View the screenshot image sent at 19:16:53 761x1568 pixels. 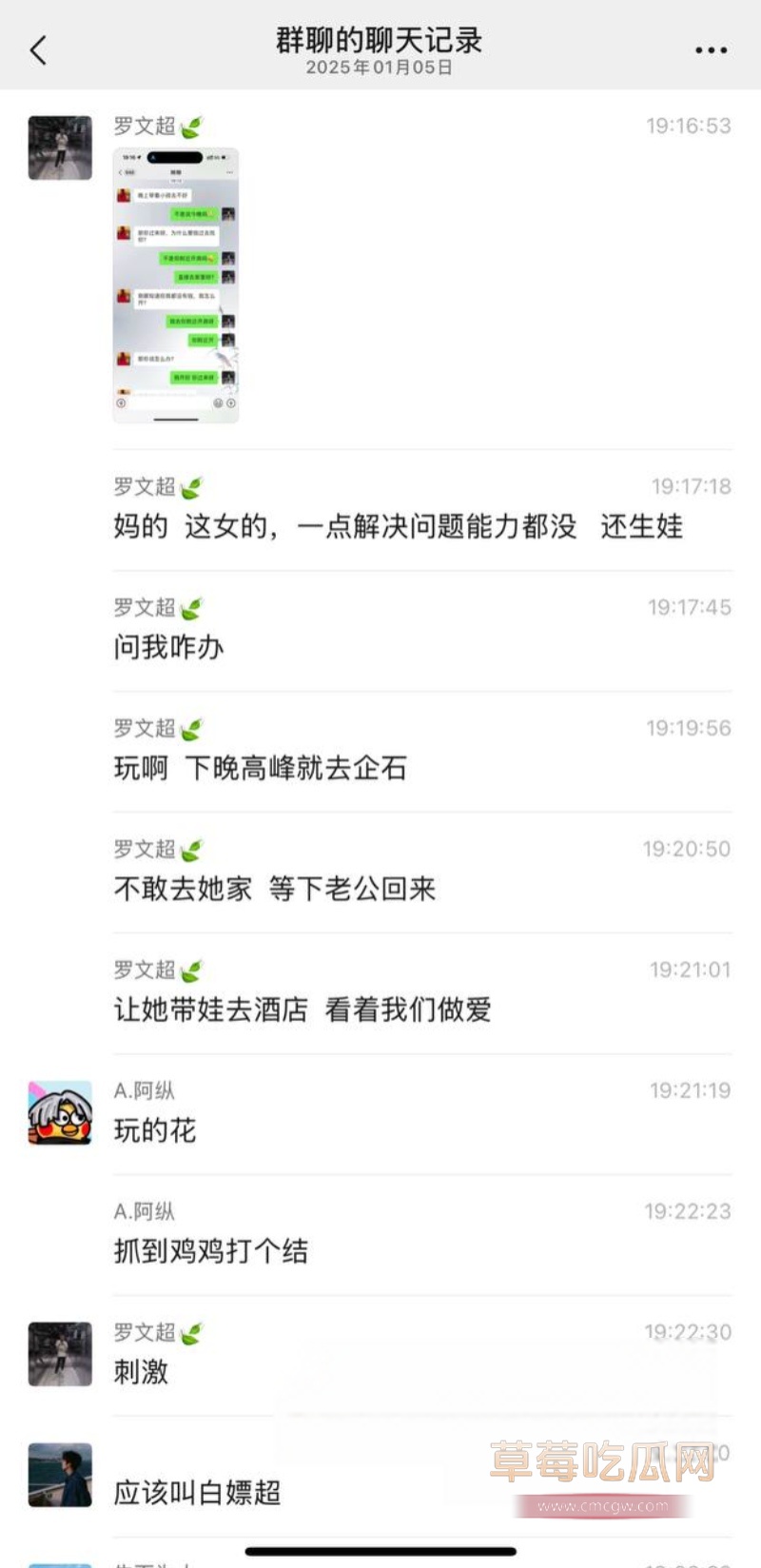[176, 284]
